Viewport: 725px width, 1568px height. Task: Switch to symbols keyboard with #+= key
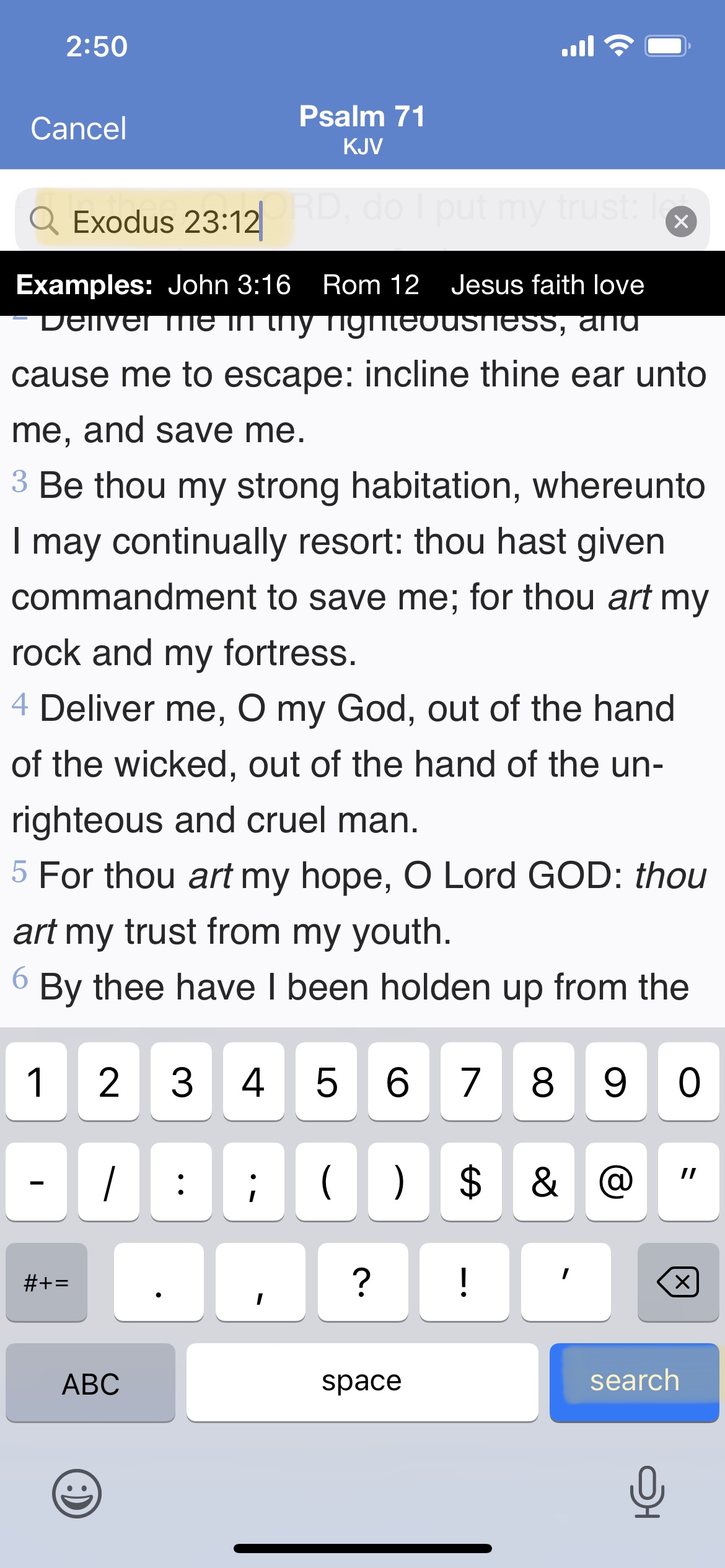(46, 1281)
